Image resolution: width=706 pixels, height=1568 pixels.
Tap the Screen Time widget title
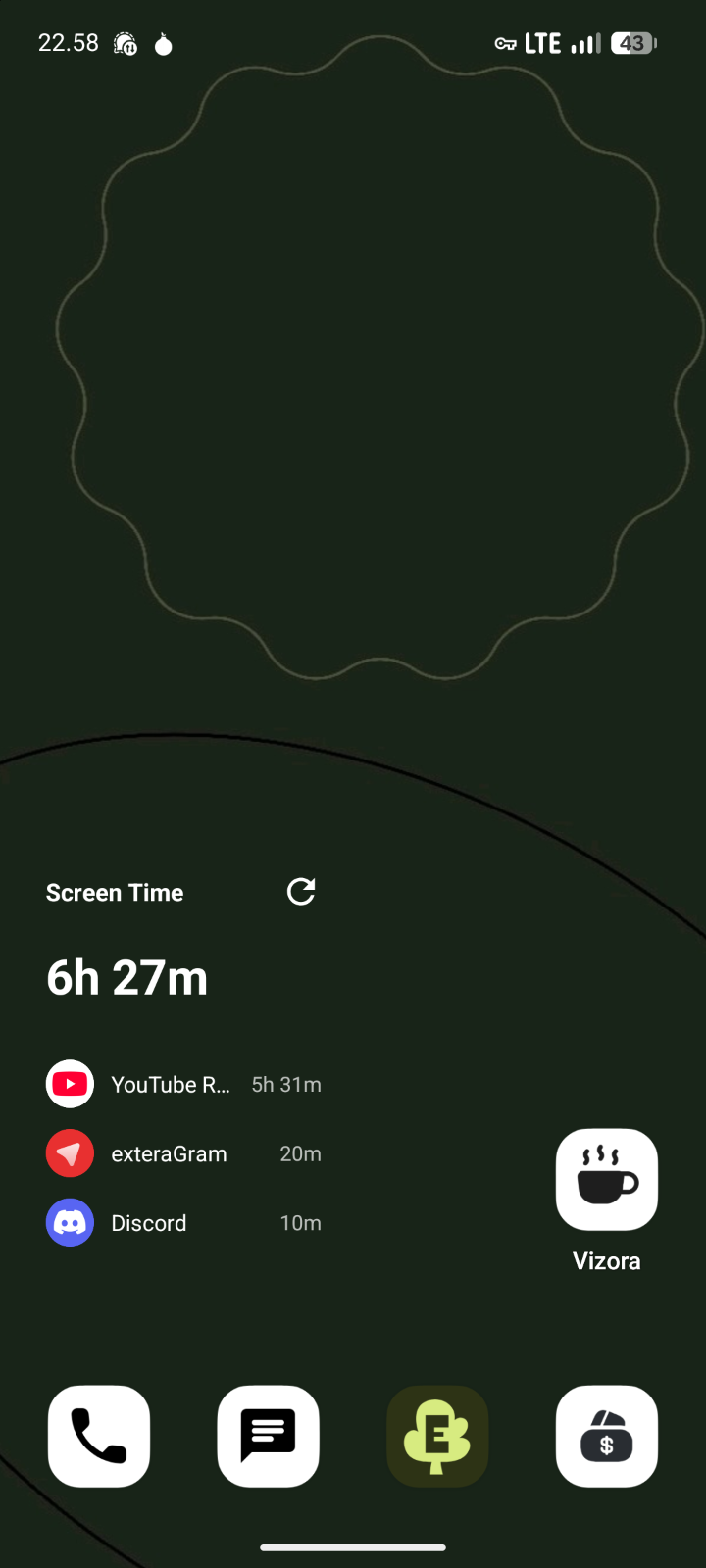click(114, 892)
